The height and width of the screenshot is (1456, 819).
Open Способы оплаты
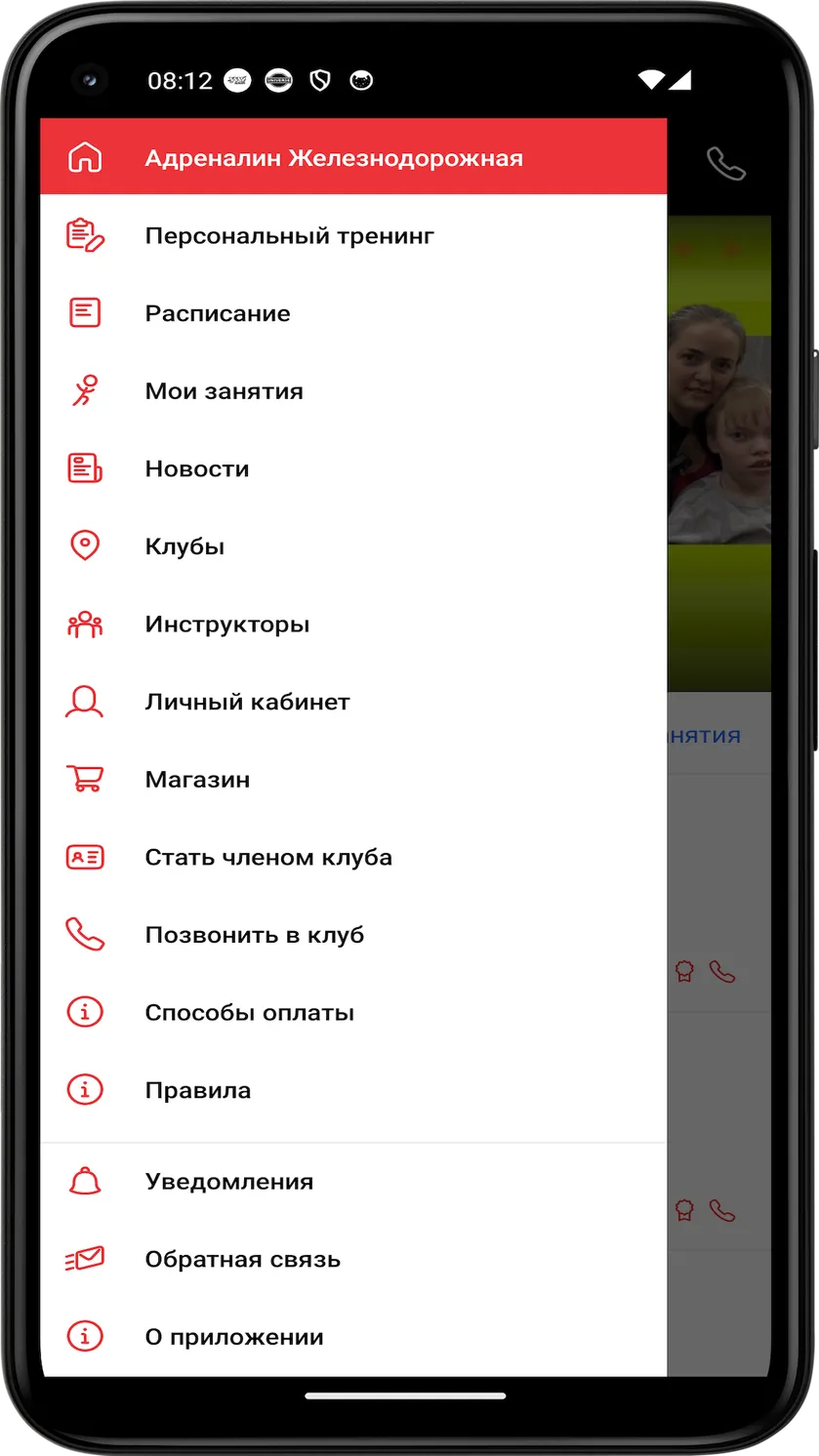click(353, 1013)
